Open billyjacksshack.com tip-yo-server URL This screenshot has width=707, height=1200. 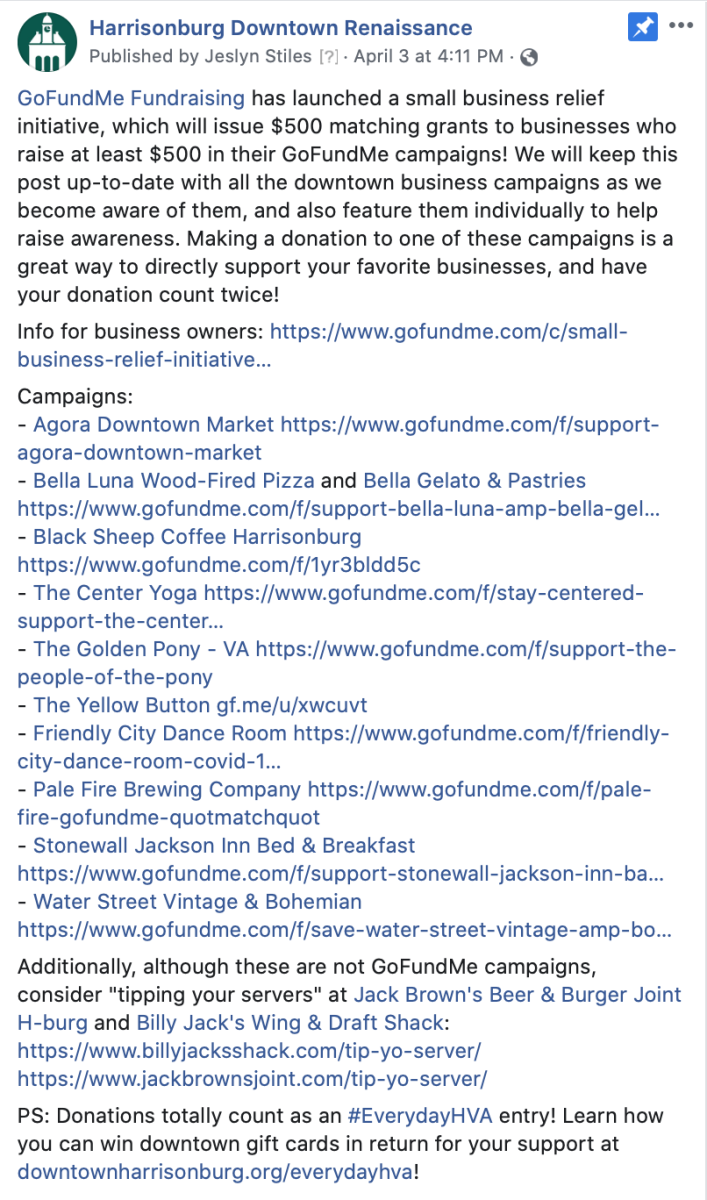[249, 1051]
